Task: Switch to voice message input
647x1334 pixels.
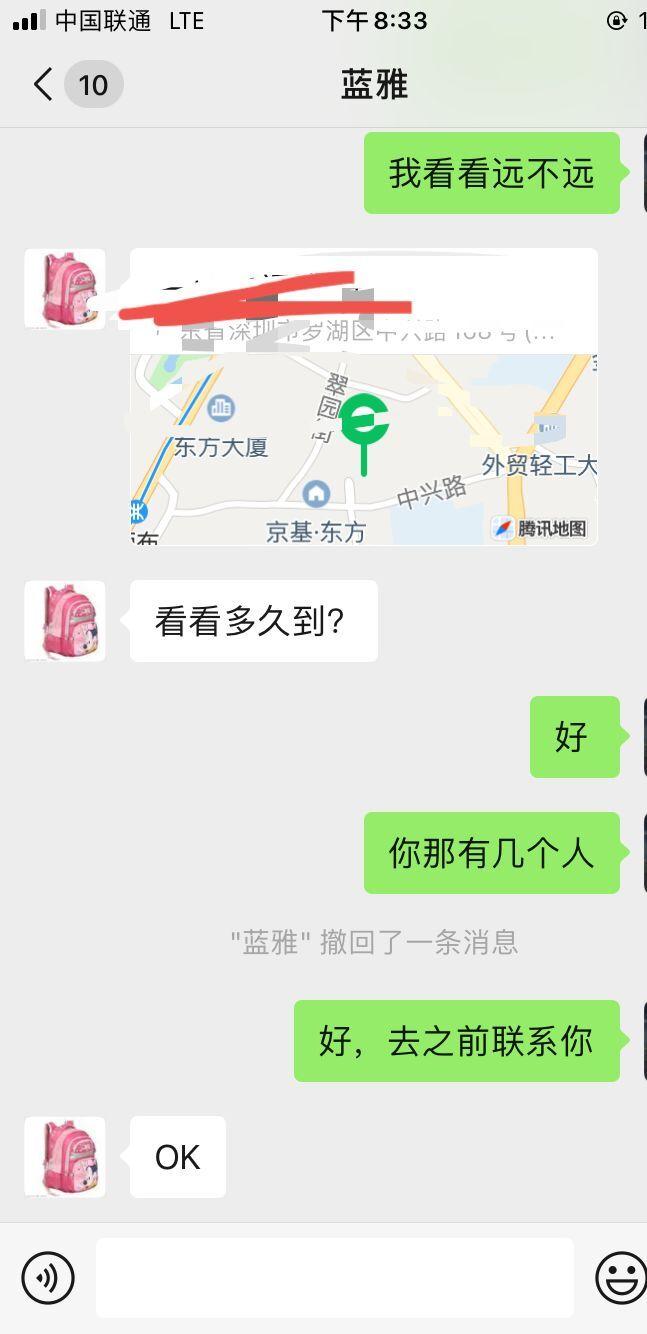Action: pyautogui.click(x=48, y=1277)
